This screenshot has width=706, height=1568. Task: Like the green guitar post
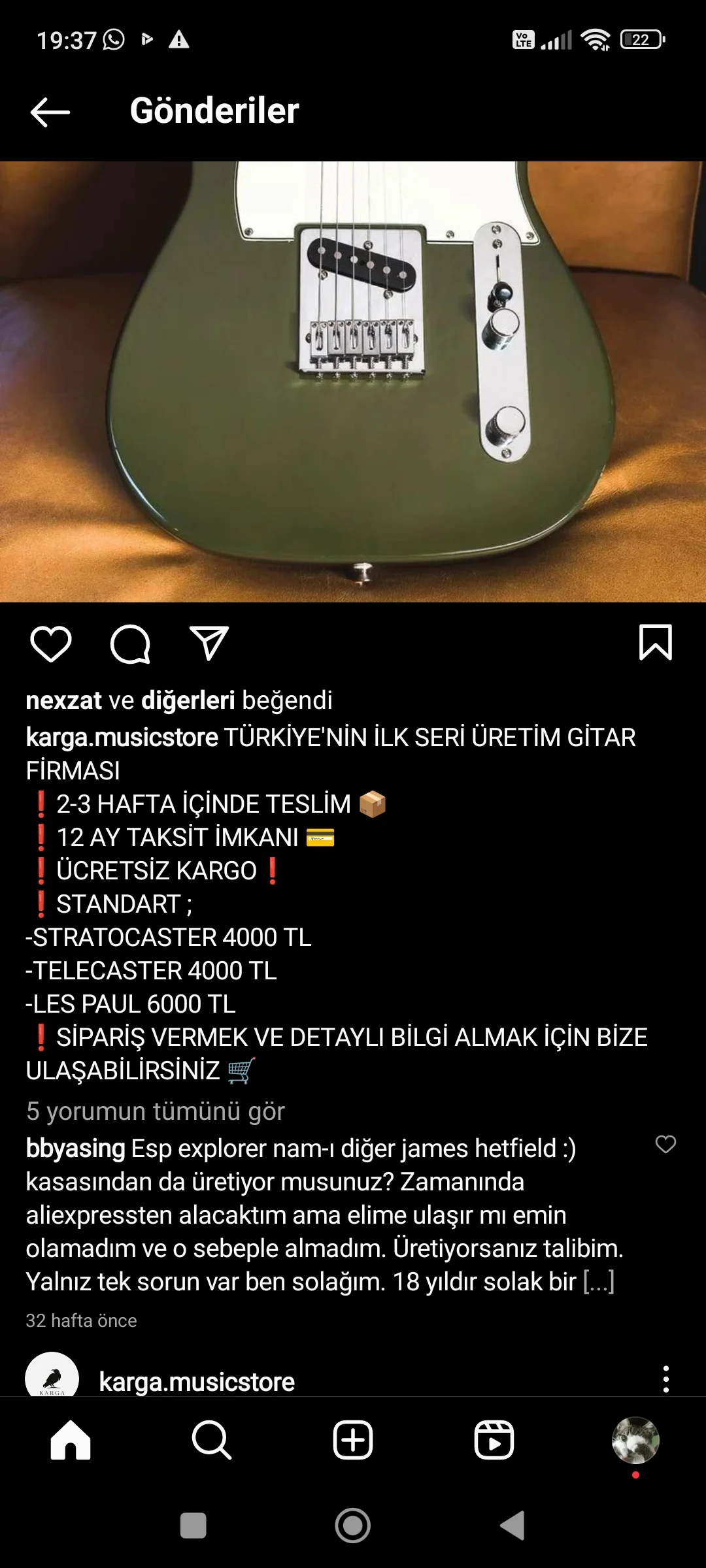(50, 644)
